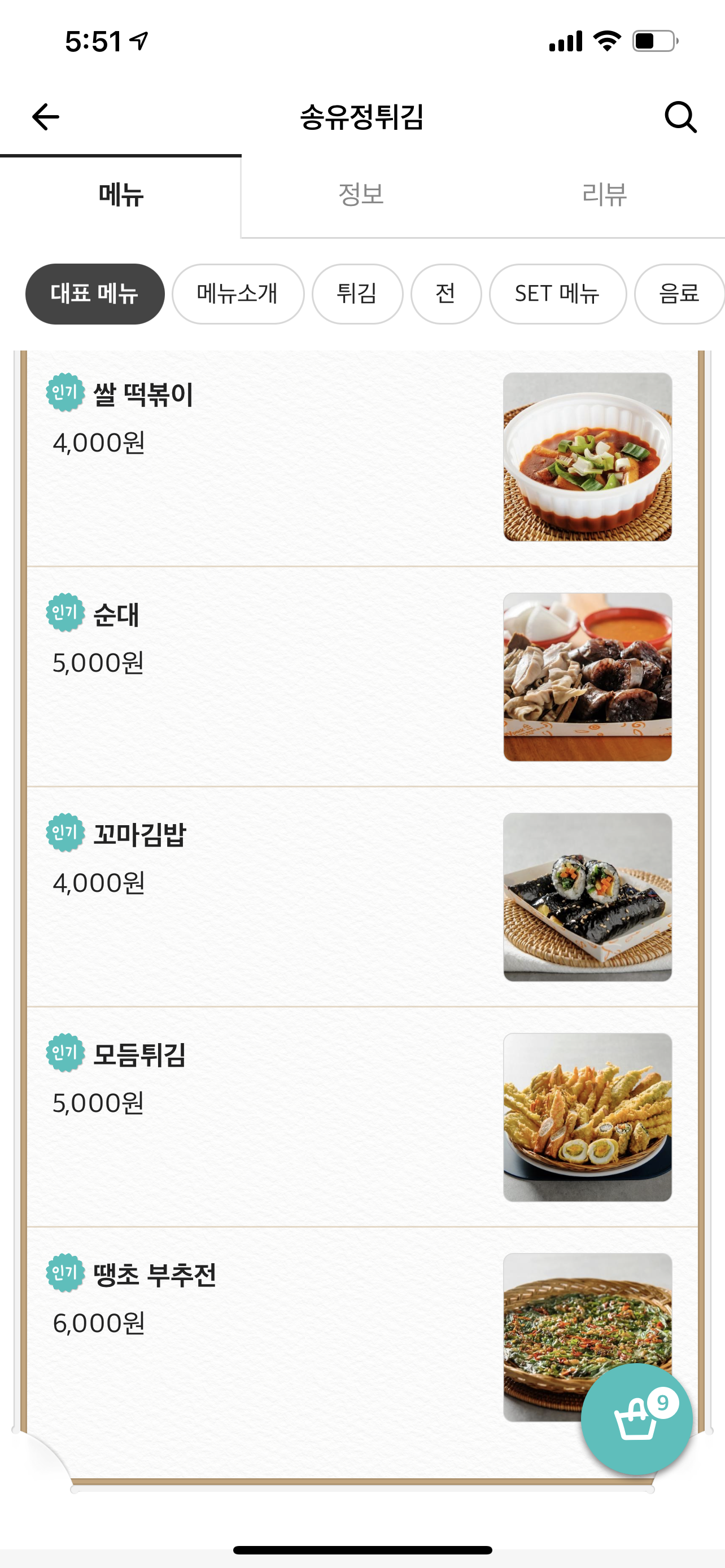
Task: Select the SET 메뉴 chip
Action: [557, 294]
